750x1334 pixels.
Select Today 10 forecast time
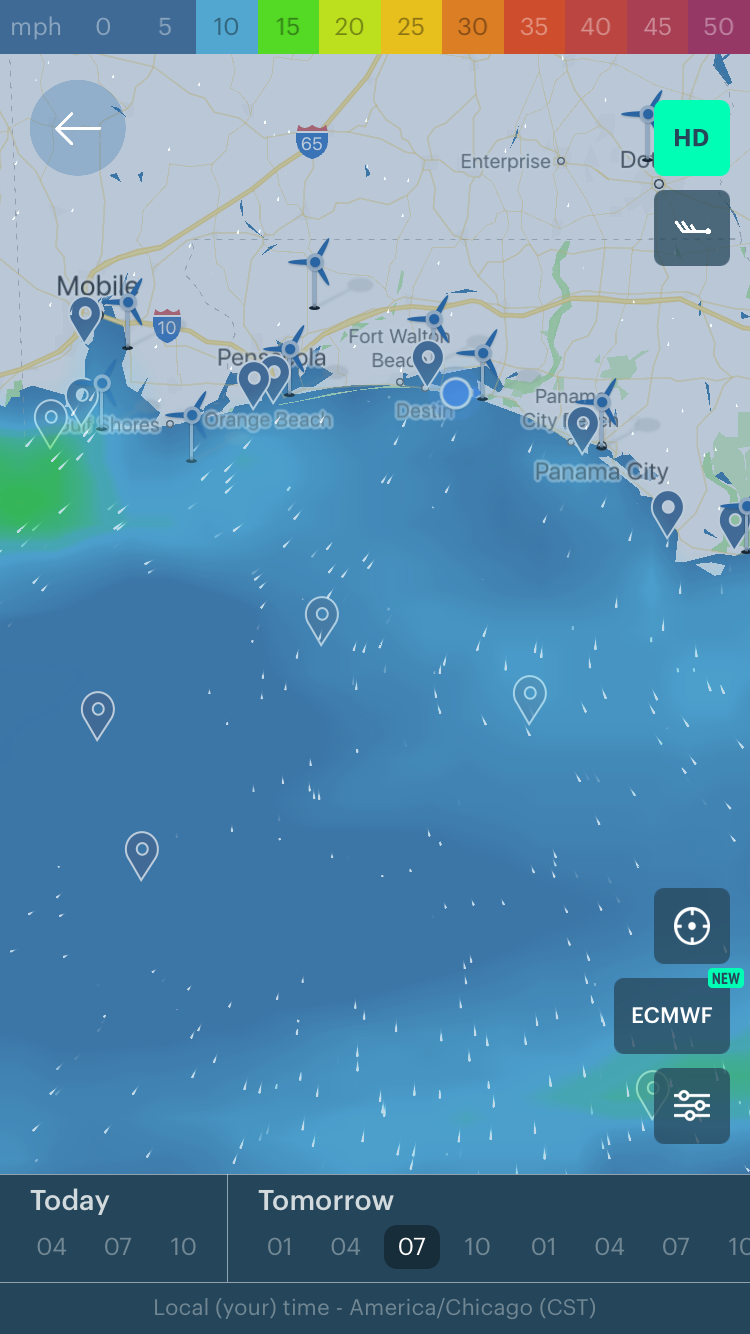[x=183, y=1247]
